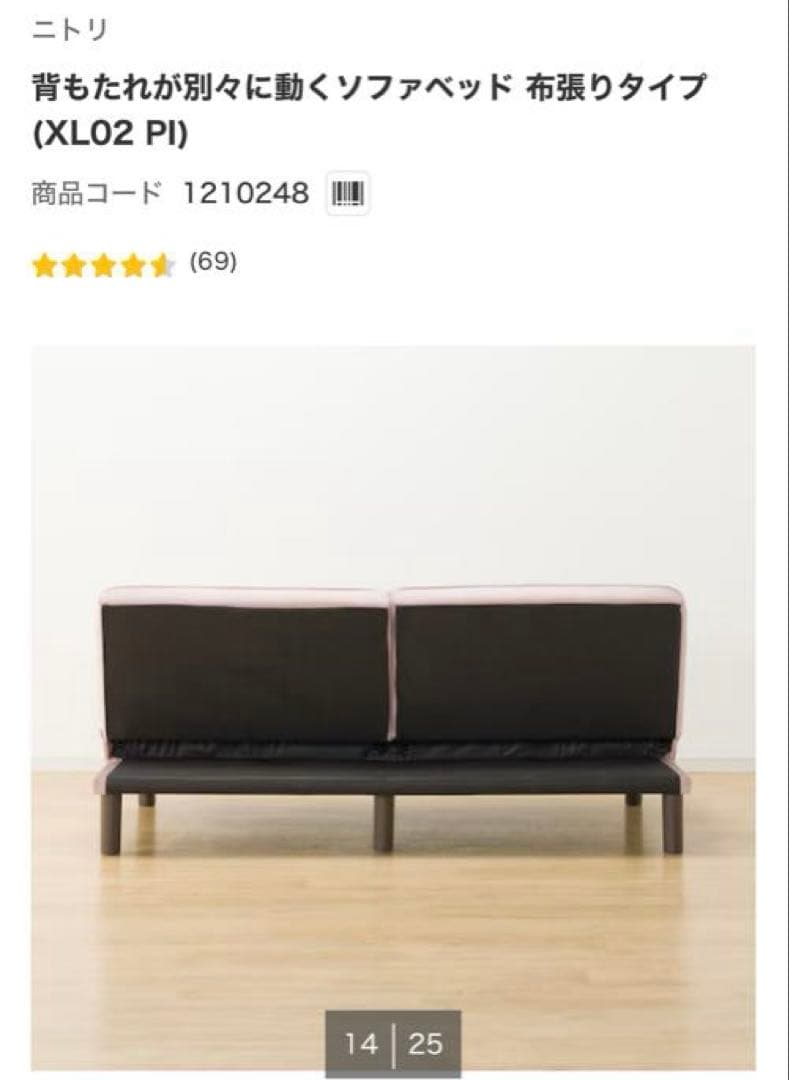The image size is (789, 1080).
Task: Open the 69 customer reviews
Action: [212, 263]
